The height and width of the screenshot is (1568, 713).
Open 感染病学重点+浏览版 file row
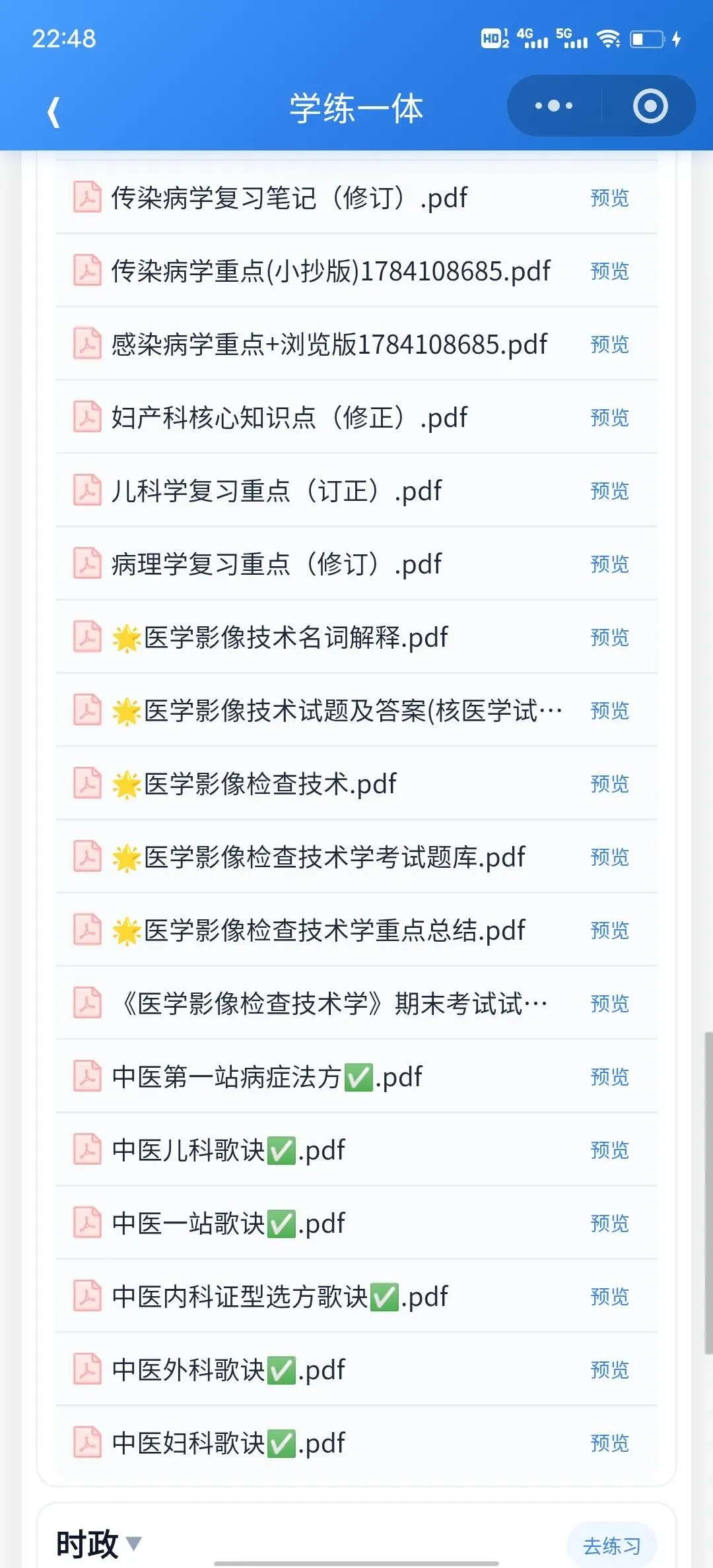(x=356, y=344)
